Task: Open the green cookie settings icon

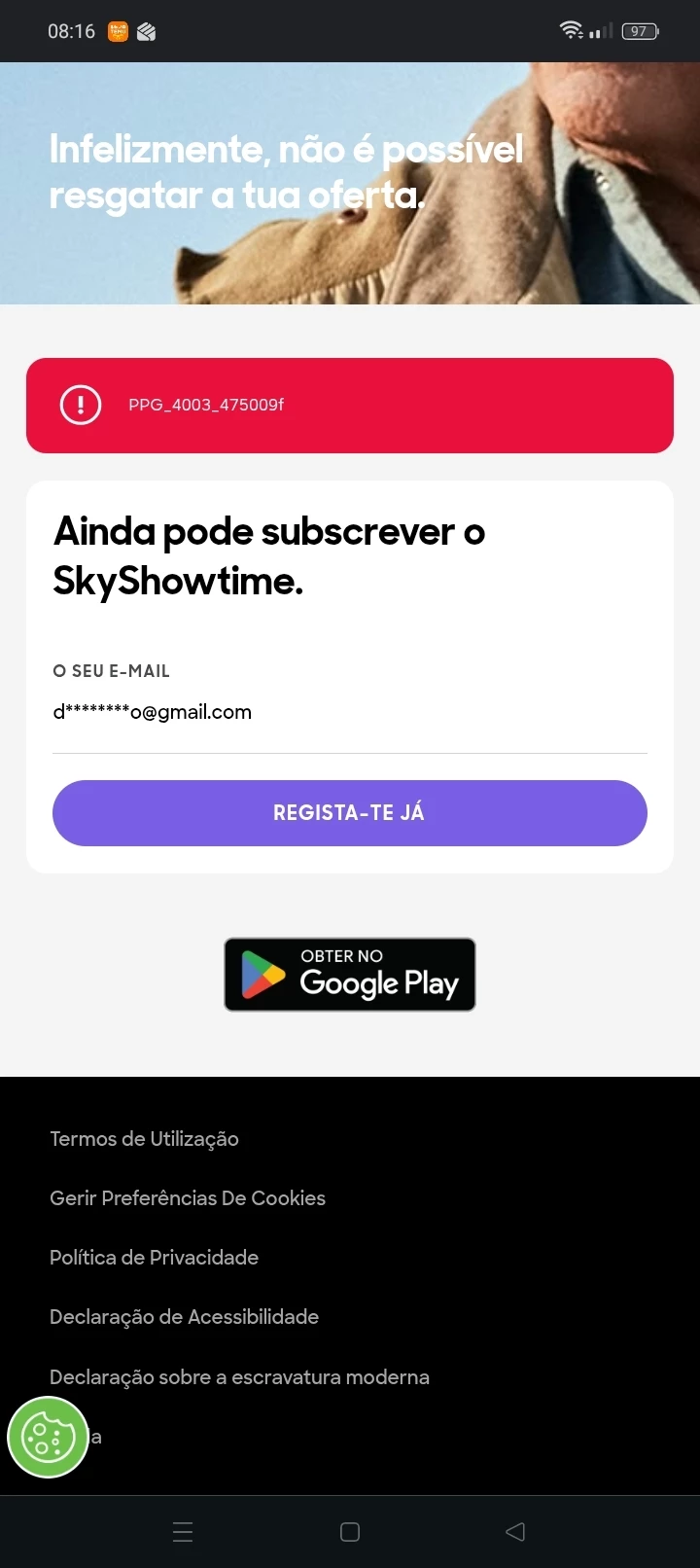Action: (48, 1437)
